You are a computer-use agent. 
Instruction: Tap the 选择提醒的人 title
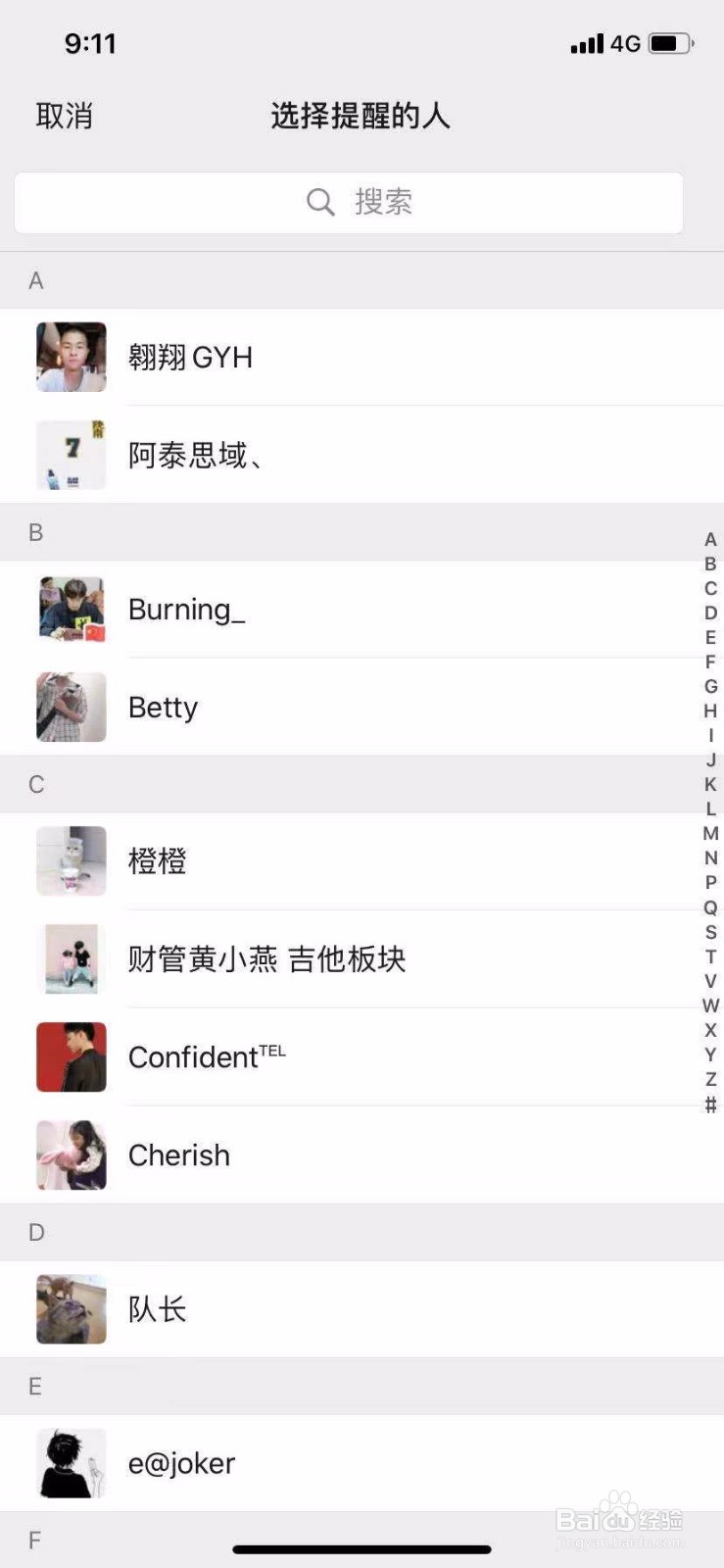point(361,116)
